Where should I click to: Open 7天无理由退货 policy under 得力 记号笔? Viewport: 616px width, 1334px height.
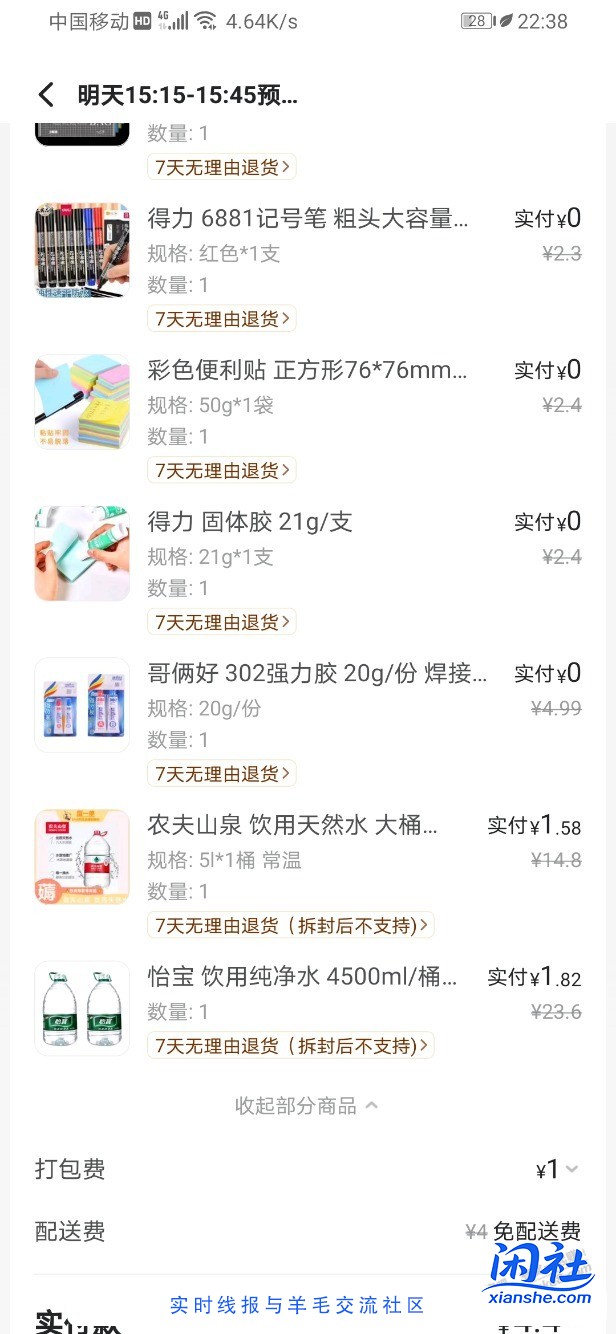[x=222, y=319]
